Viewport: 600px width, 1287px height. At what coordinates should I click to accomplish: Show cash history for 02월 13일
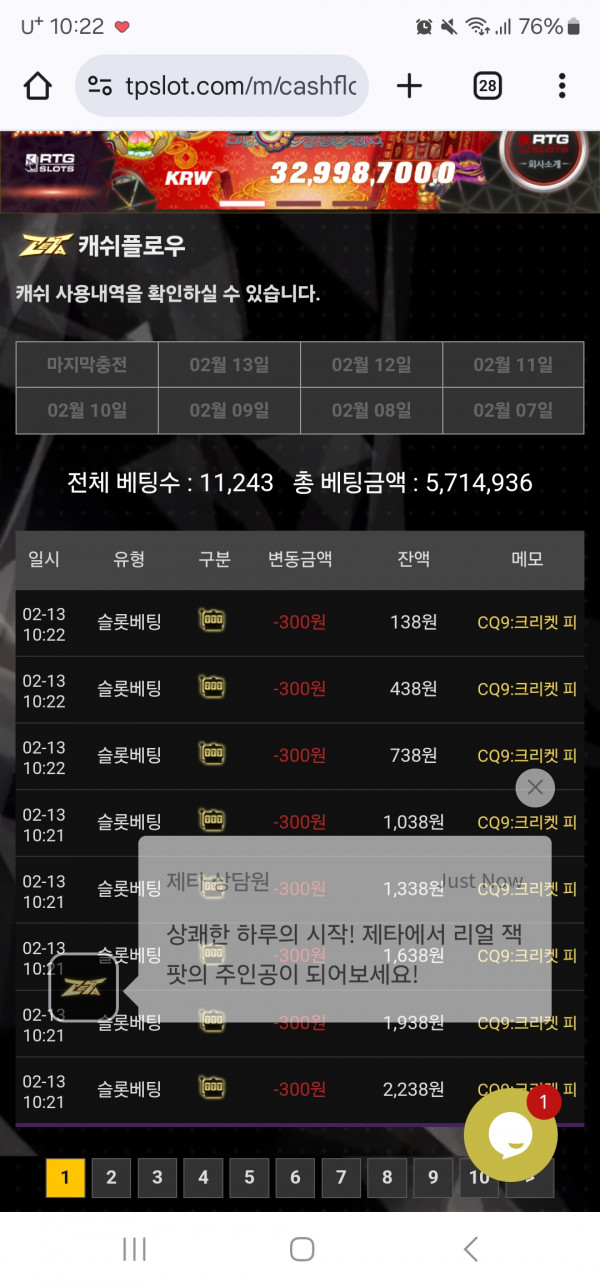[x=229, y=364]
